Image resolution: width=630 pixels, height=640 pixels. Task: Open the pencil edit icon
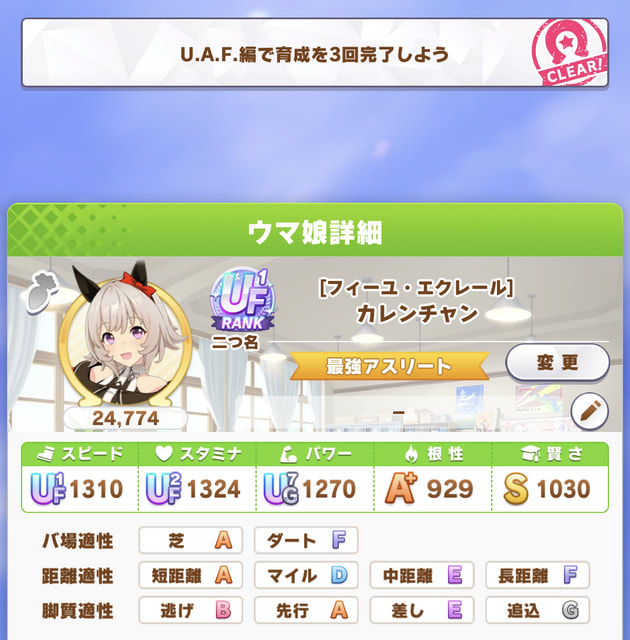(589, 411)
